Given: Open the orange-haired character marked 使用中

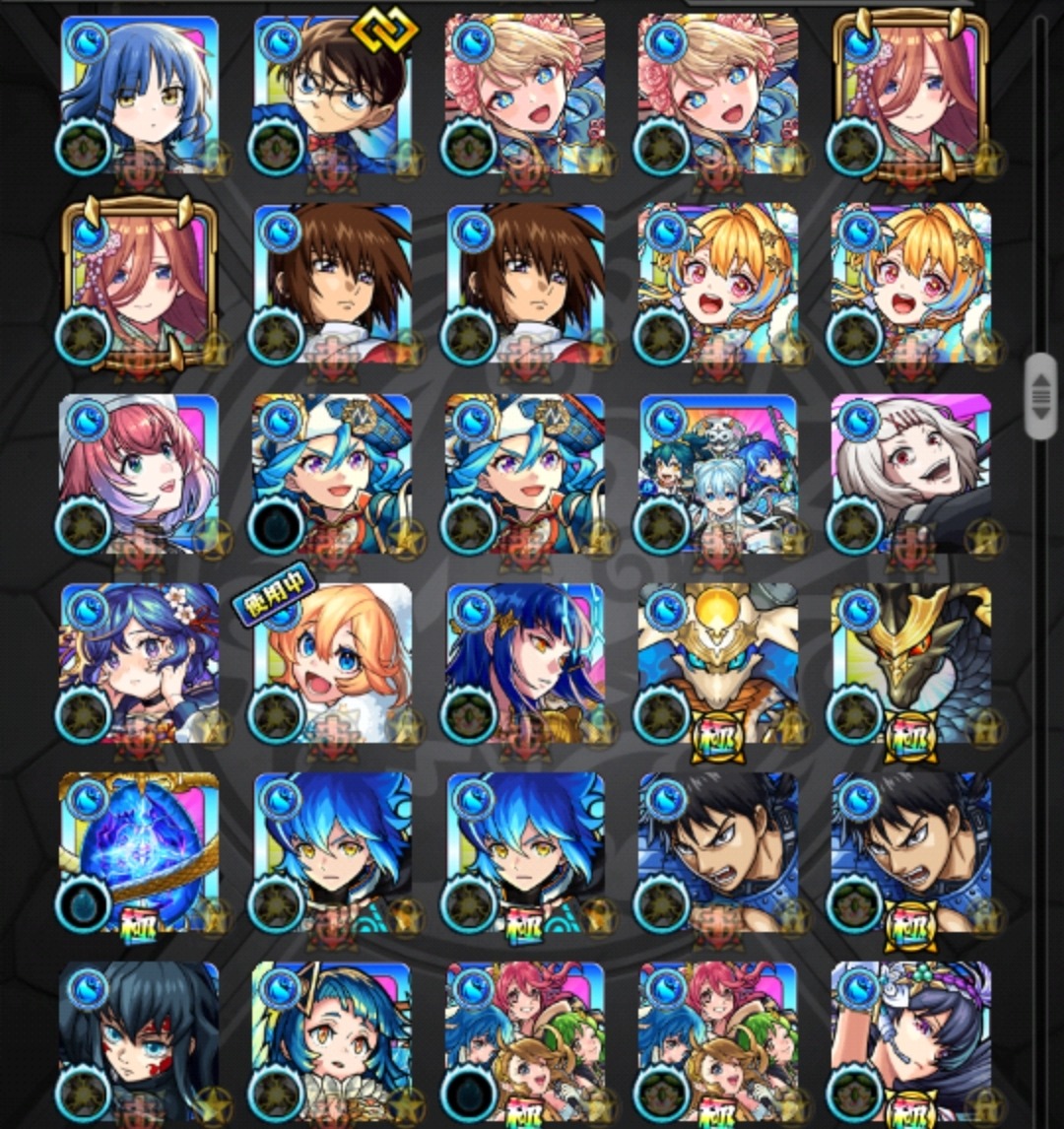Looking at the screenshot, I should point(332,662).
